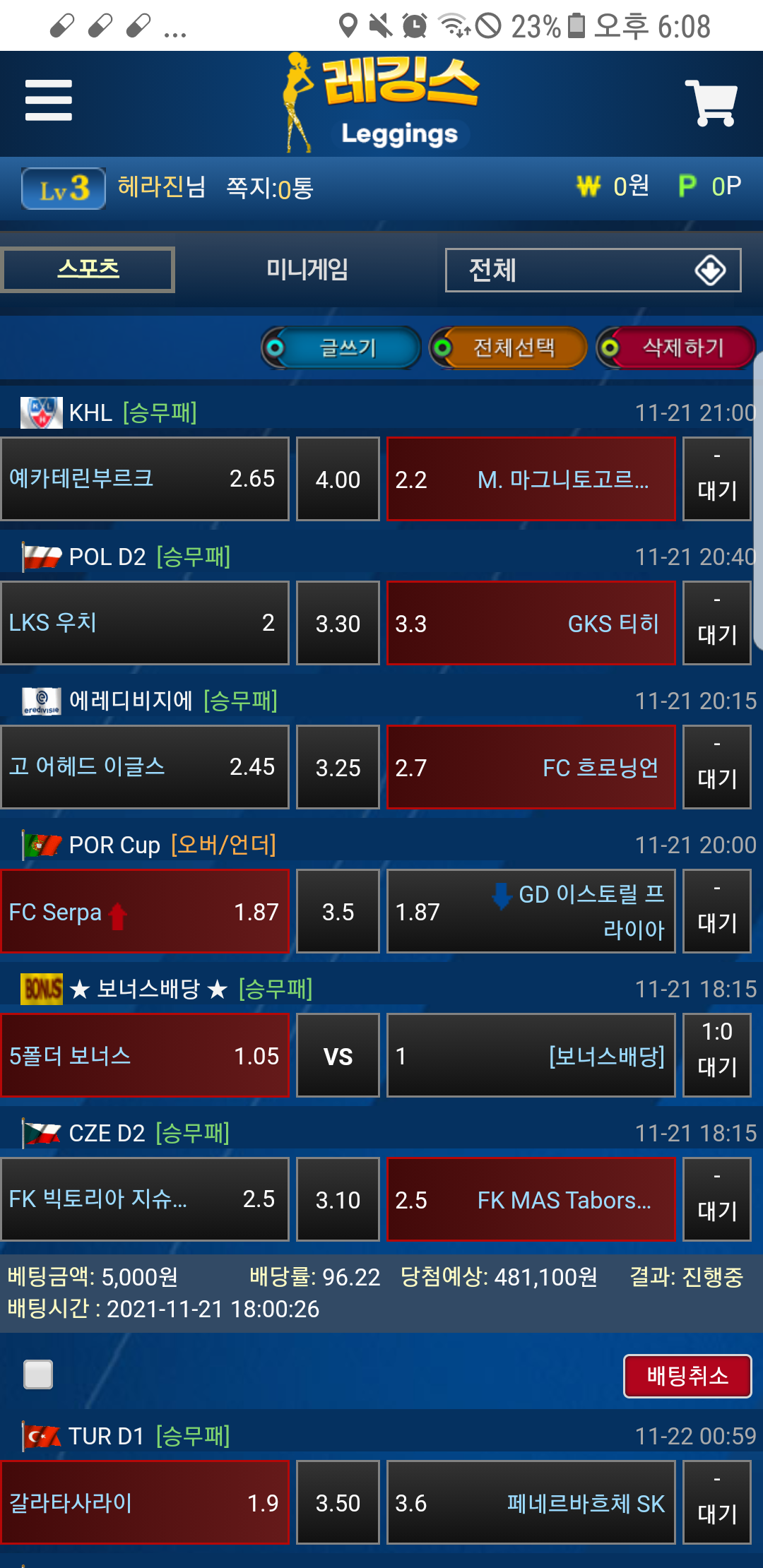Switch to the 미니게임 tab
Screen dimensions: 763x1568
click(x=307, y=269)
